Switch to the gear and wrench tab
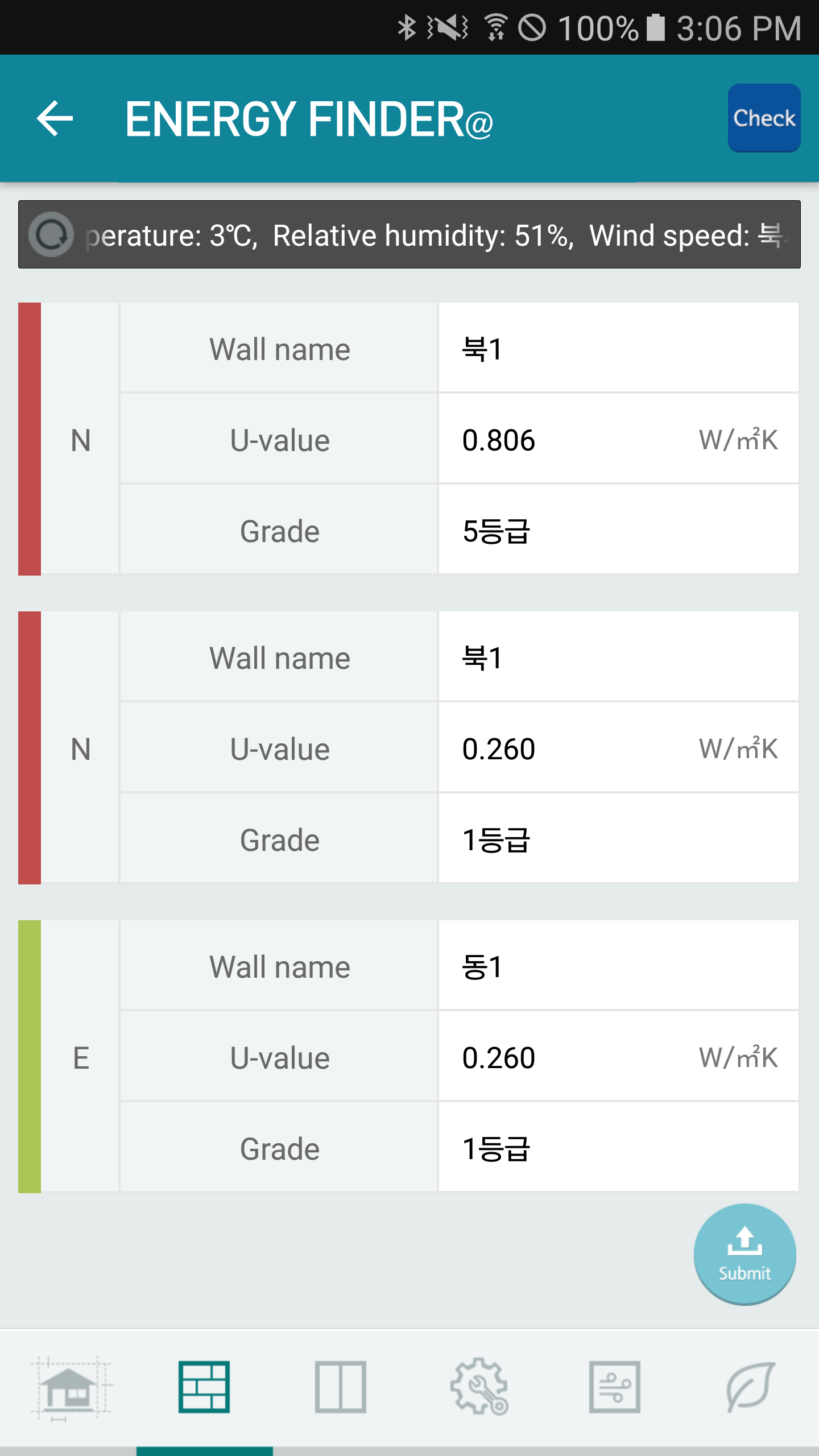Viewport: 819px width, 1456px height. (478, 1387)
